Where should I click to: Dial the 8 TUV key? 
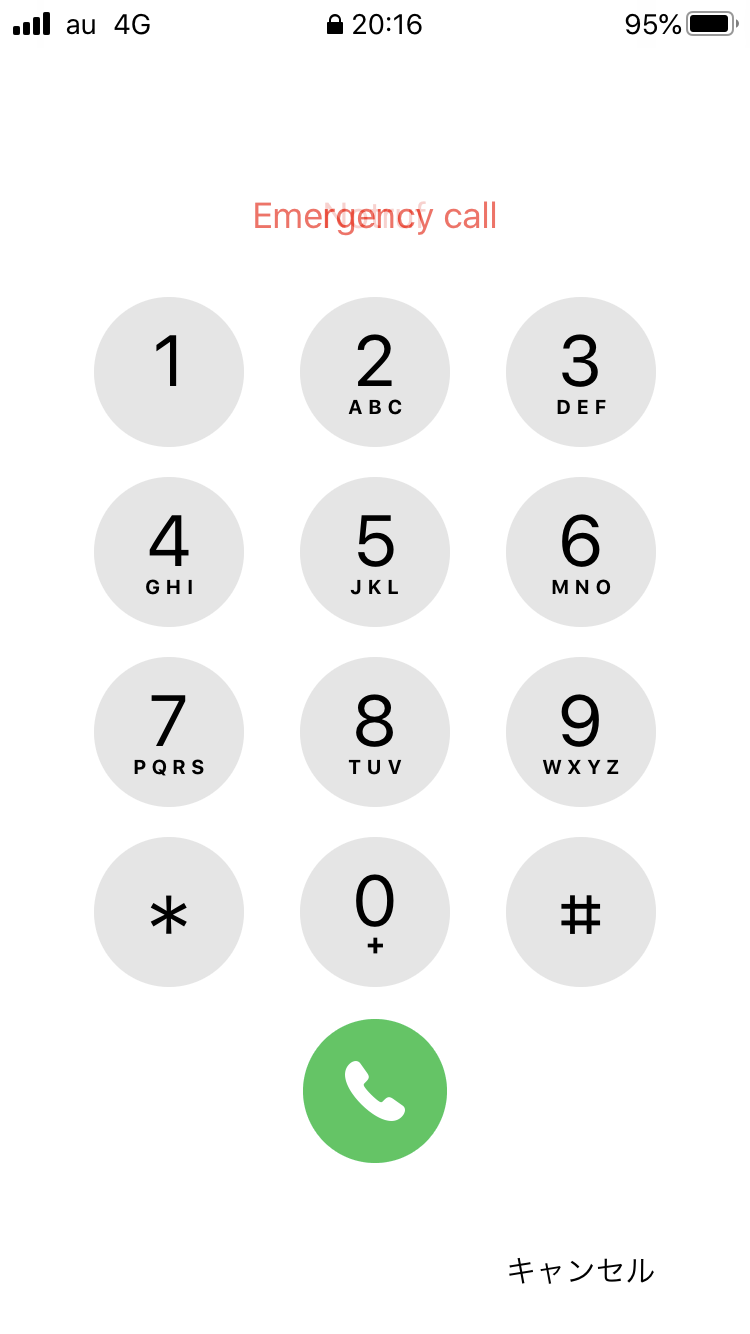pos(375,732)
